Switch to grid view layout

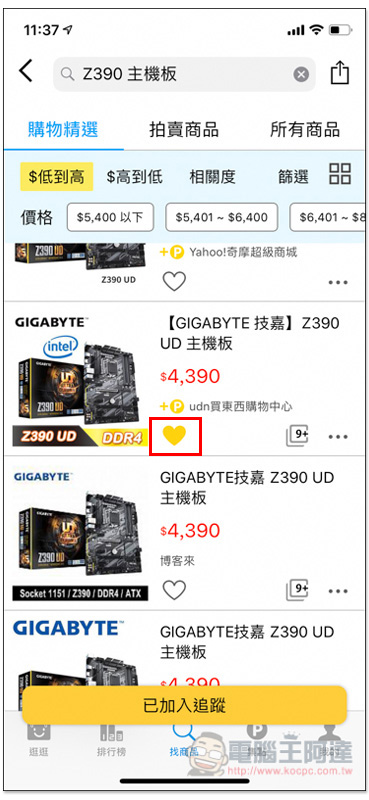340,174
